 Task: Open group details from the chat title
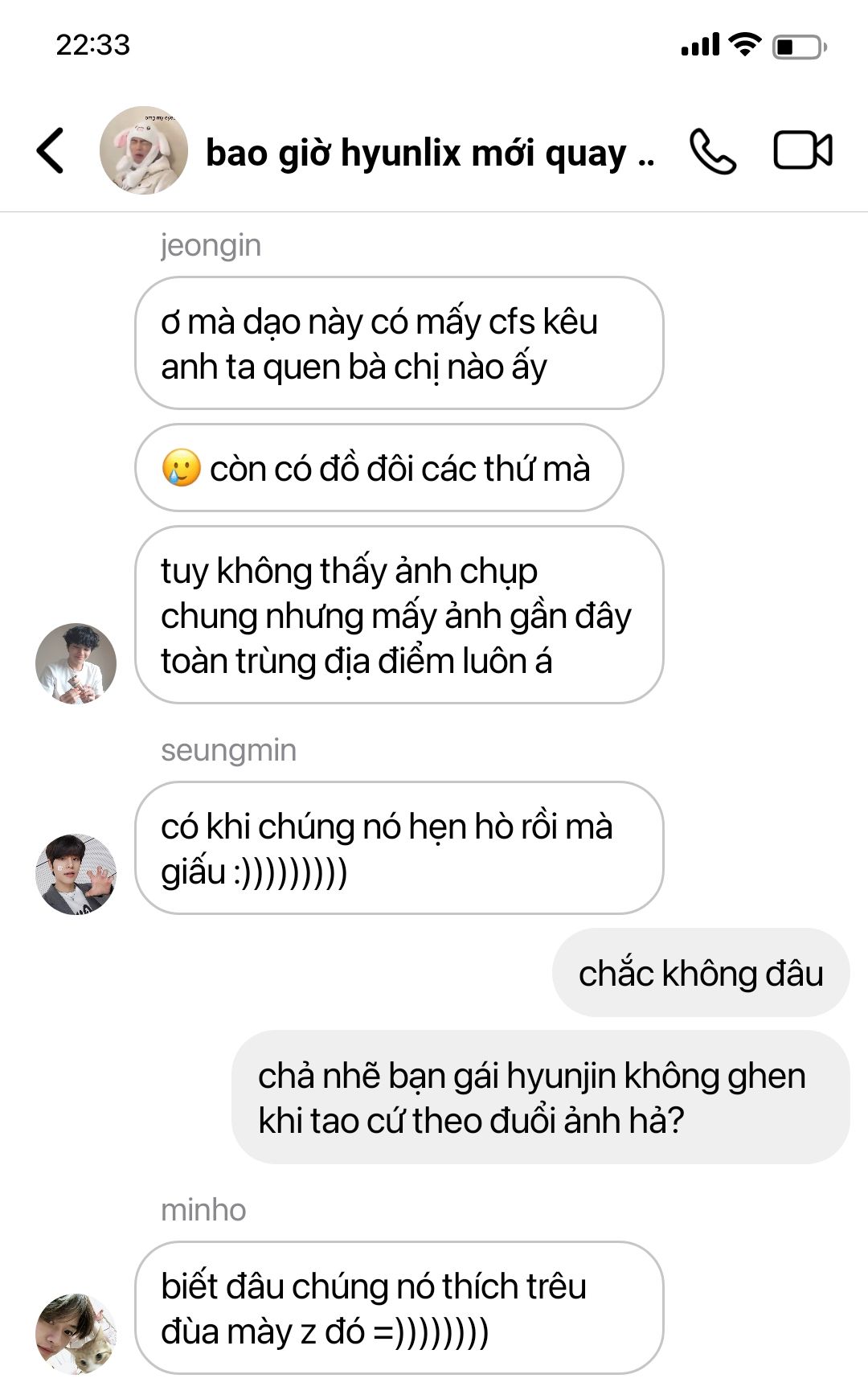430,153
